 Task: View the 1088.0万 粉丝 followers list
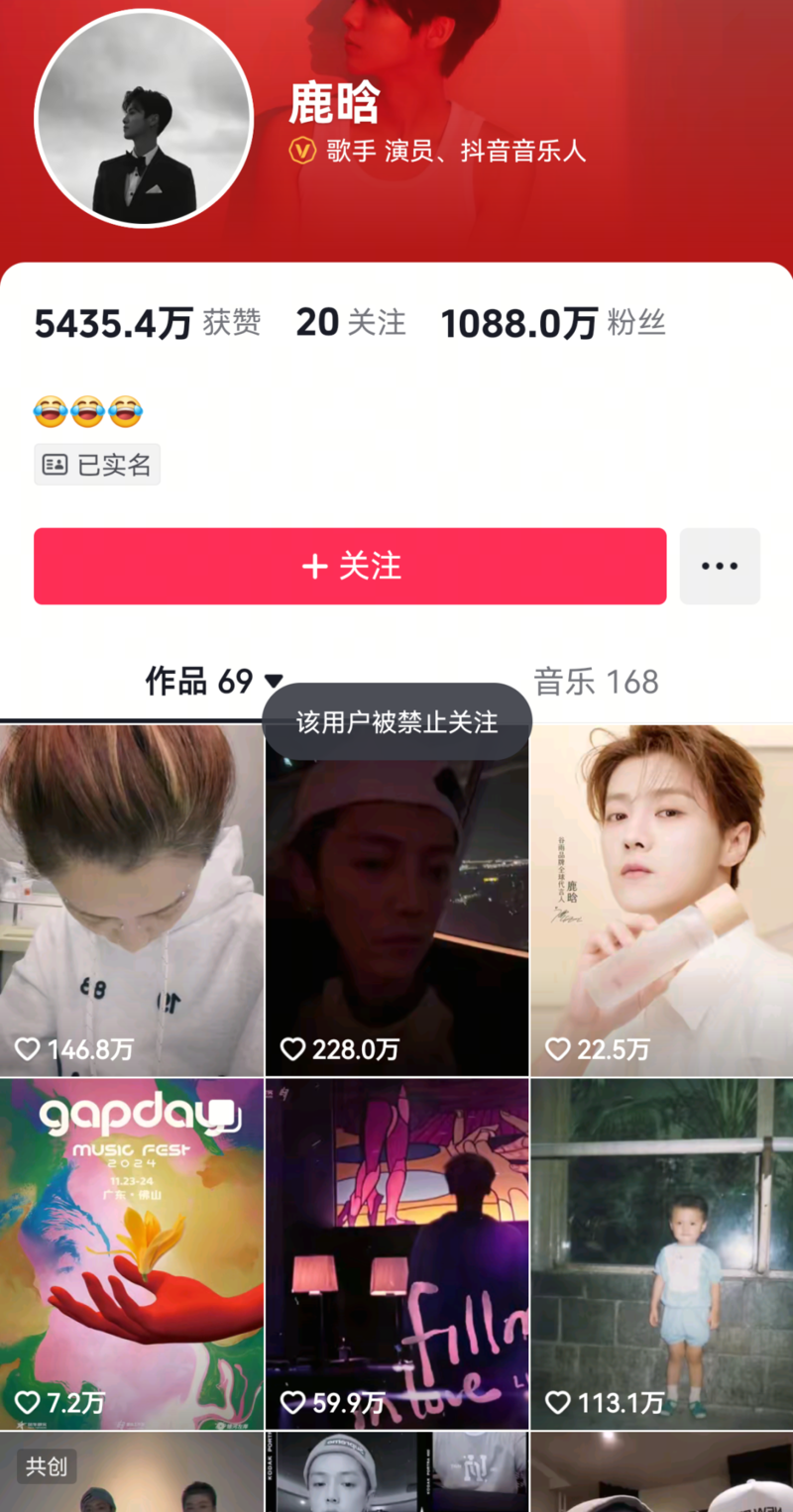pos(552,323)
